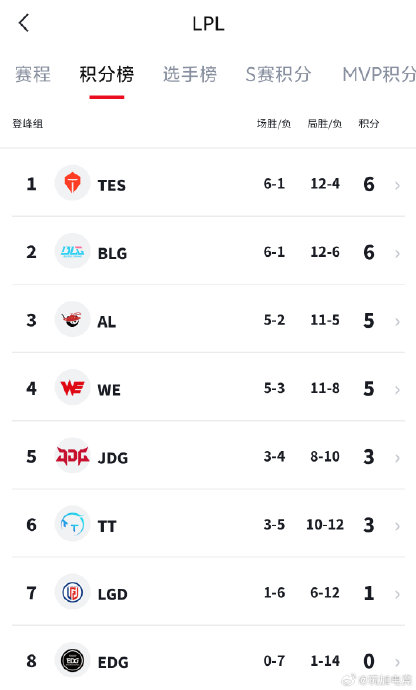Select the 积分榜 tab
The height and width of the screenshot is (690, 416).
(x=107, y=74)
